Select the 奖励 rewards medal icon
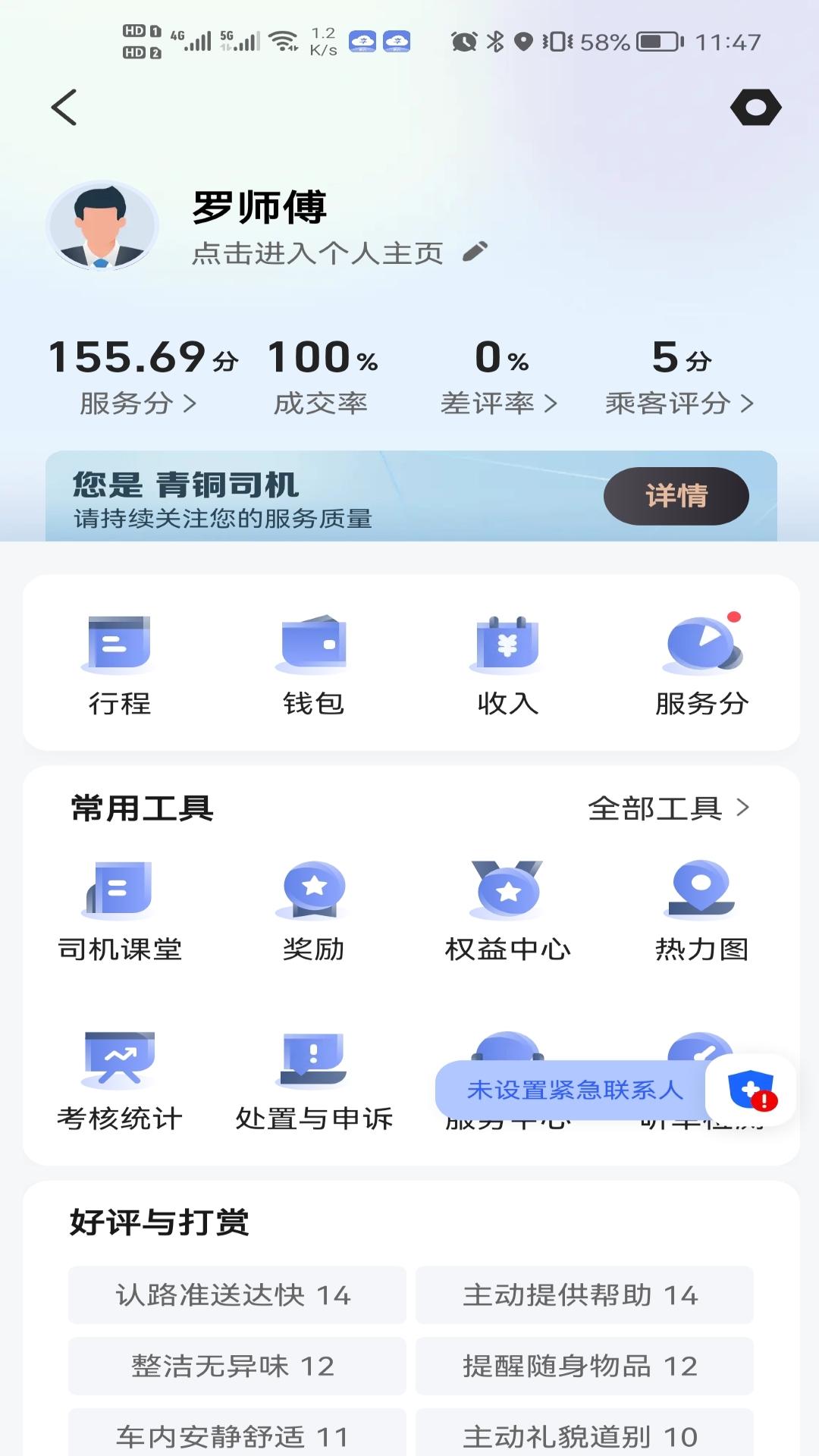The width and height of the screenshot is (819, 1456). [x=314, y=899]
